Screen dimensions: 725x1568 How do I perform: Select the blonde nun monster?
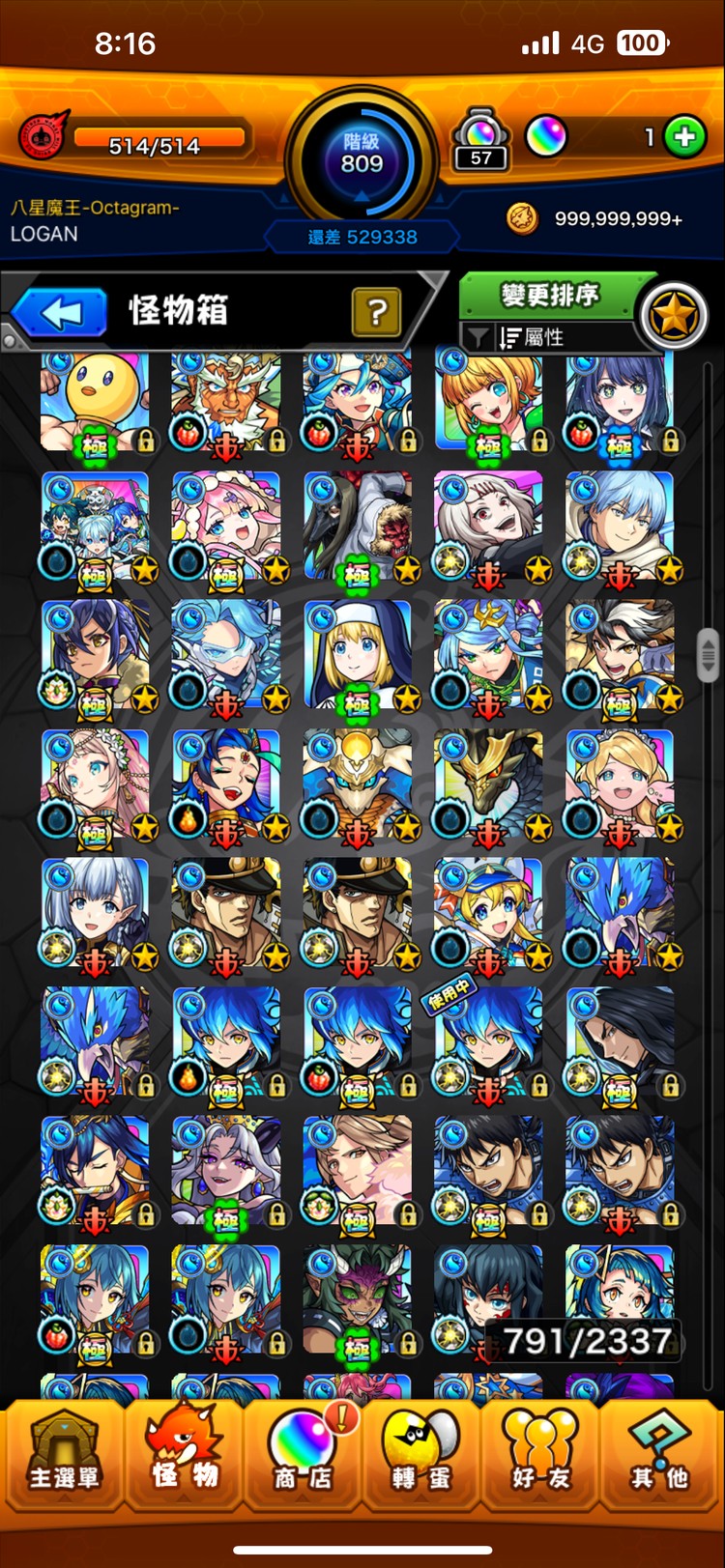pyautogui.click(x=357, y=655)
